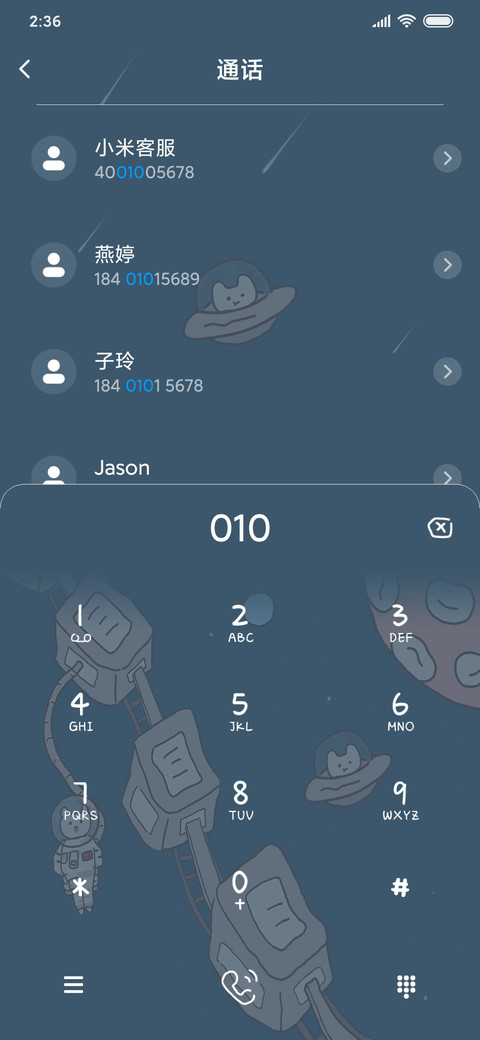Hide the dial pad
The height and width of the screenshot is (1040, 480).
point(406,986)
